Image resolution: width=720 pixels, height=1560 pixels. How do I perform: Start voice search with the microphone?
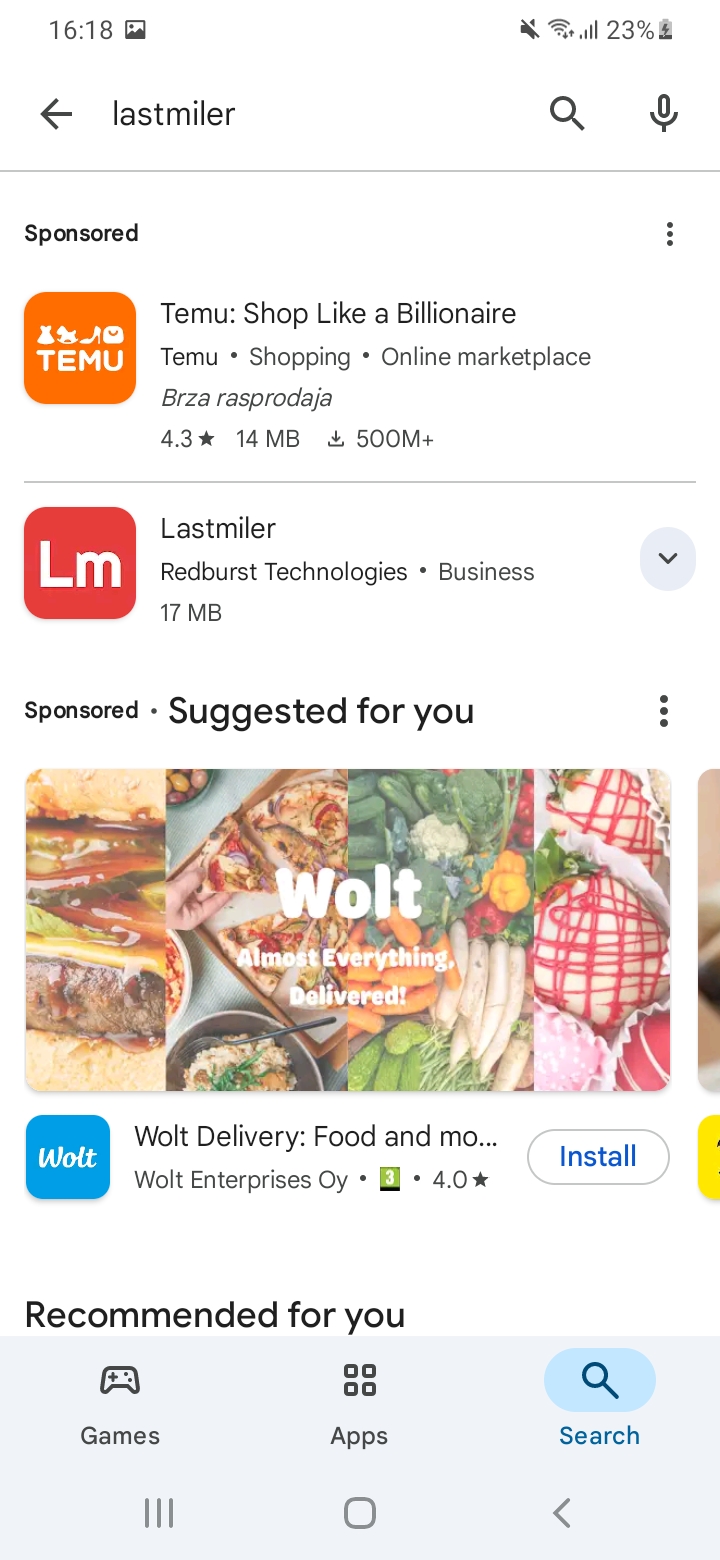[x=664, y=114]
